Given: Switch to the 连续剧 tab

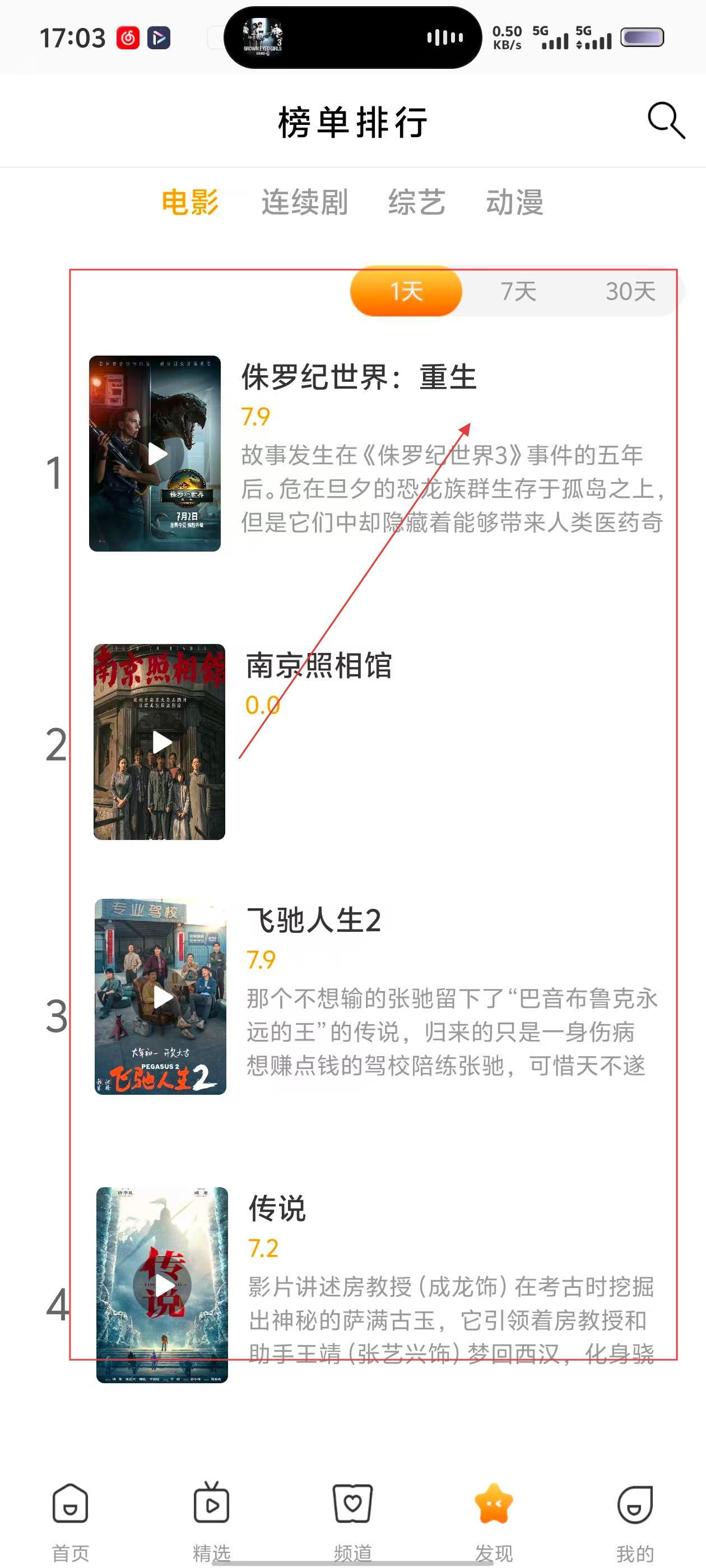Looking at the screenshot, I should [x=305, y=202].
